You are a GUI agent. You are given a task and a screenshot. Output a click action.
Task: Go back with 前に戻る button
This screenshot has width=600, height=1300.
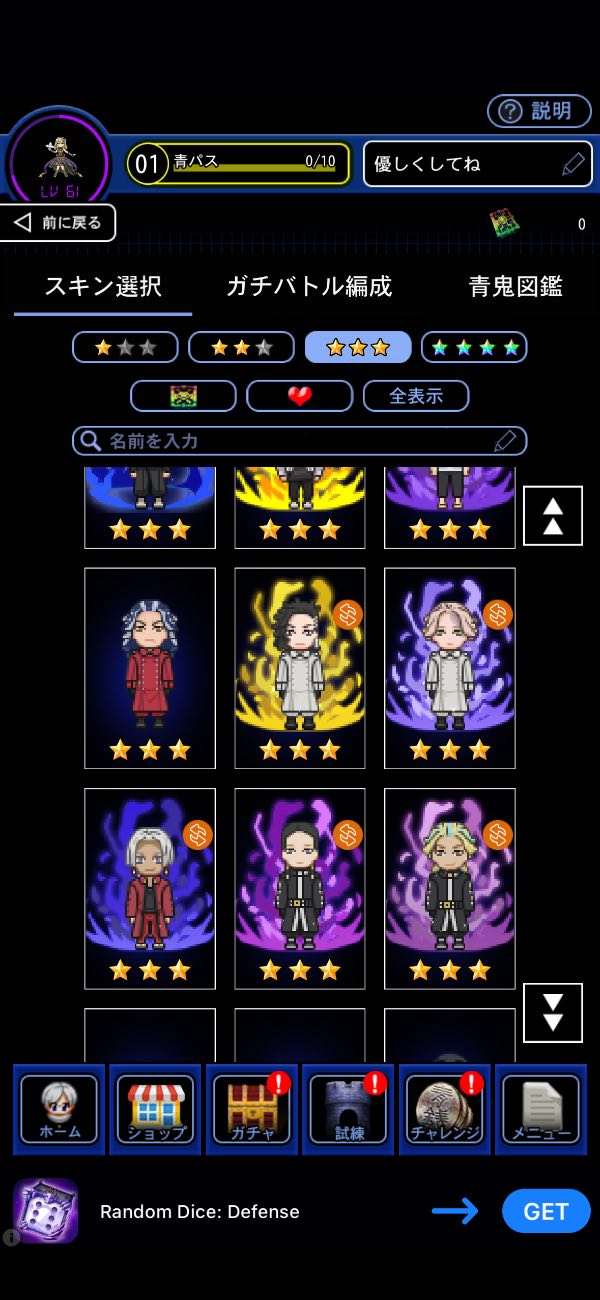58,223
